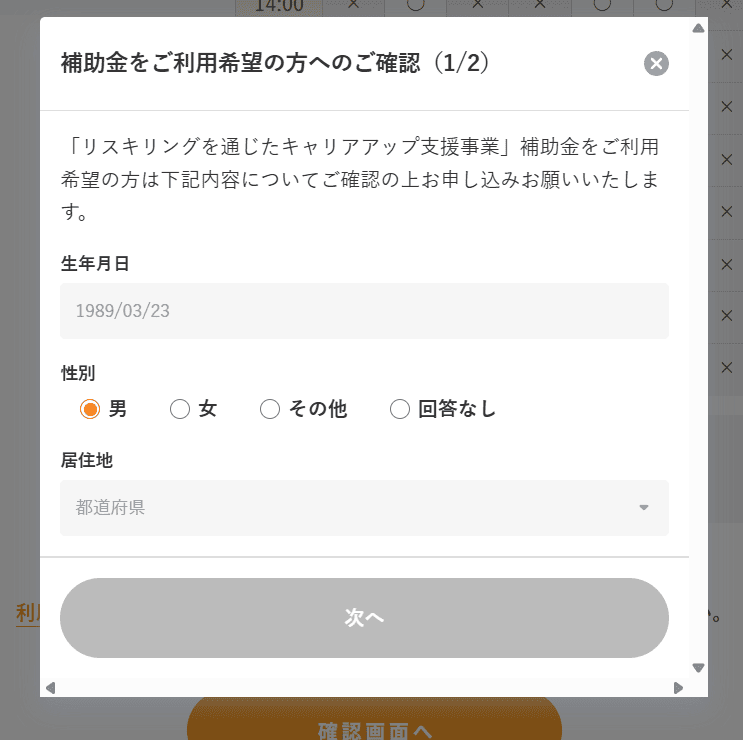743x740 pixels.
Task: Tap the 生年月日 date field
Action: 364,311
